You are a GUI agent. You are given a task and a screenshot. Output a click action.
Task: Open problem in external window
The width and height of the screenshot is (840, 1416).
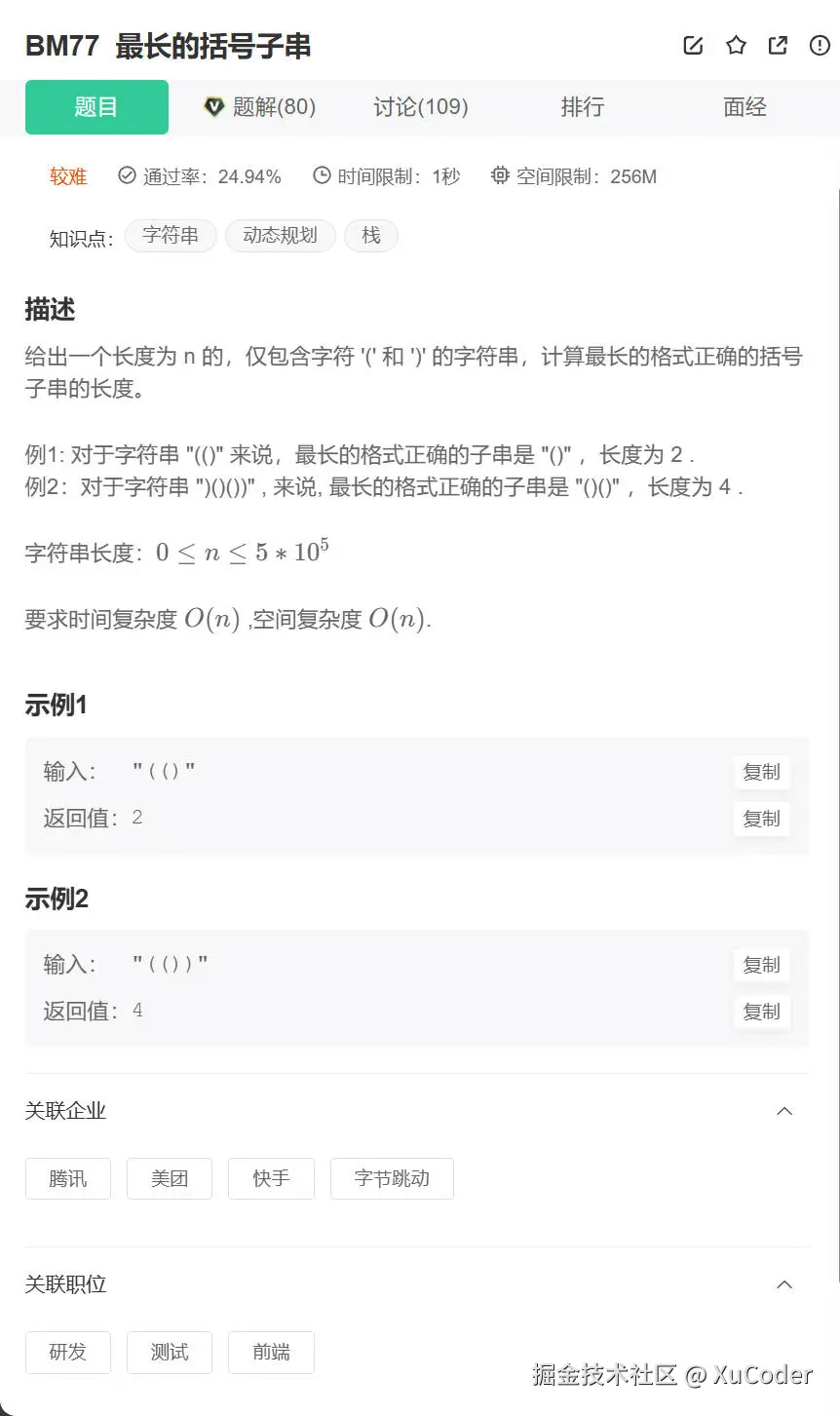[x=778, y=46]
